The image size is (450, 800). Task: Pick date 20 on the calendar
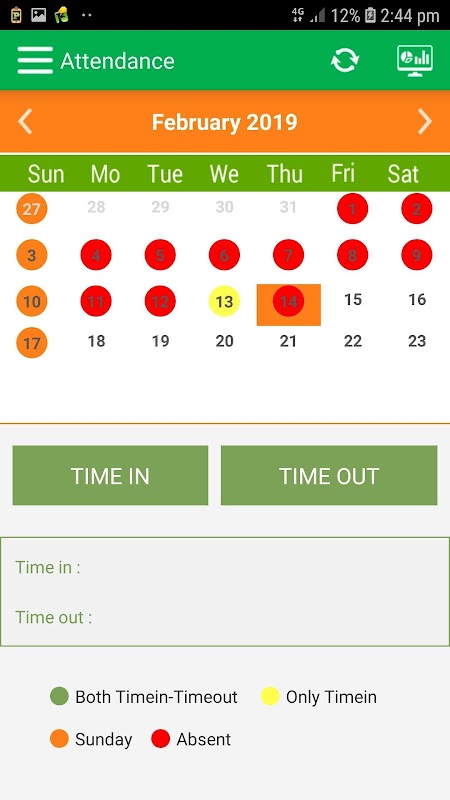(224, 341)
